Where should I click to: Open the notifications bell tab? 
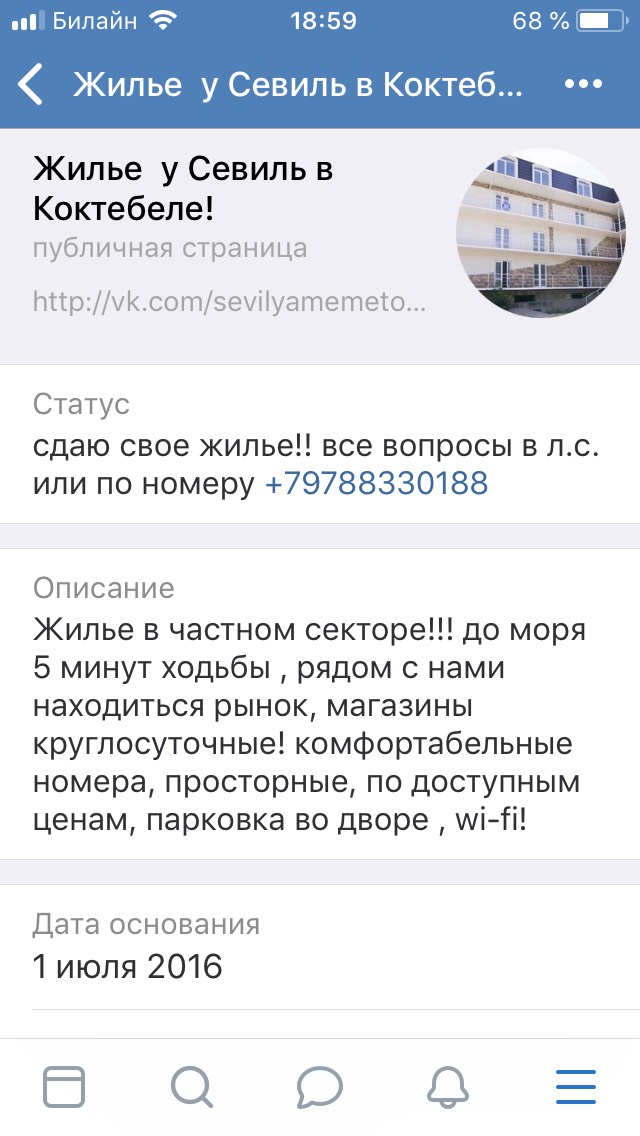pyautogui.click(x=448, y=1087)
